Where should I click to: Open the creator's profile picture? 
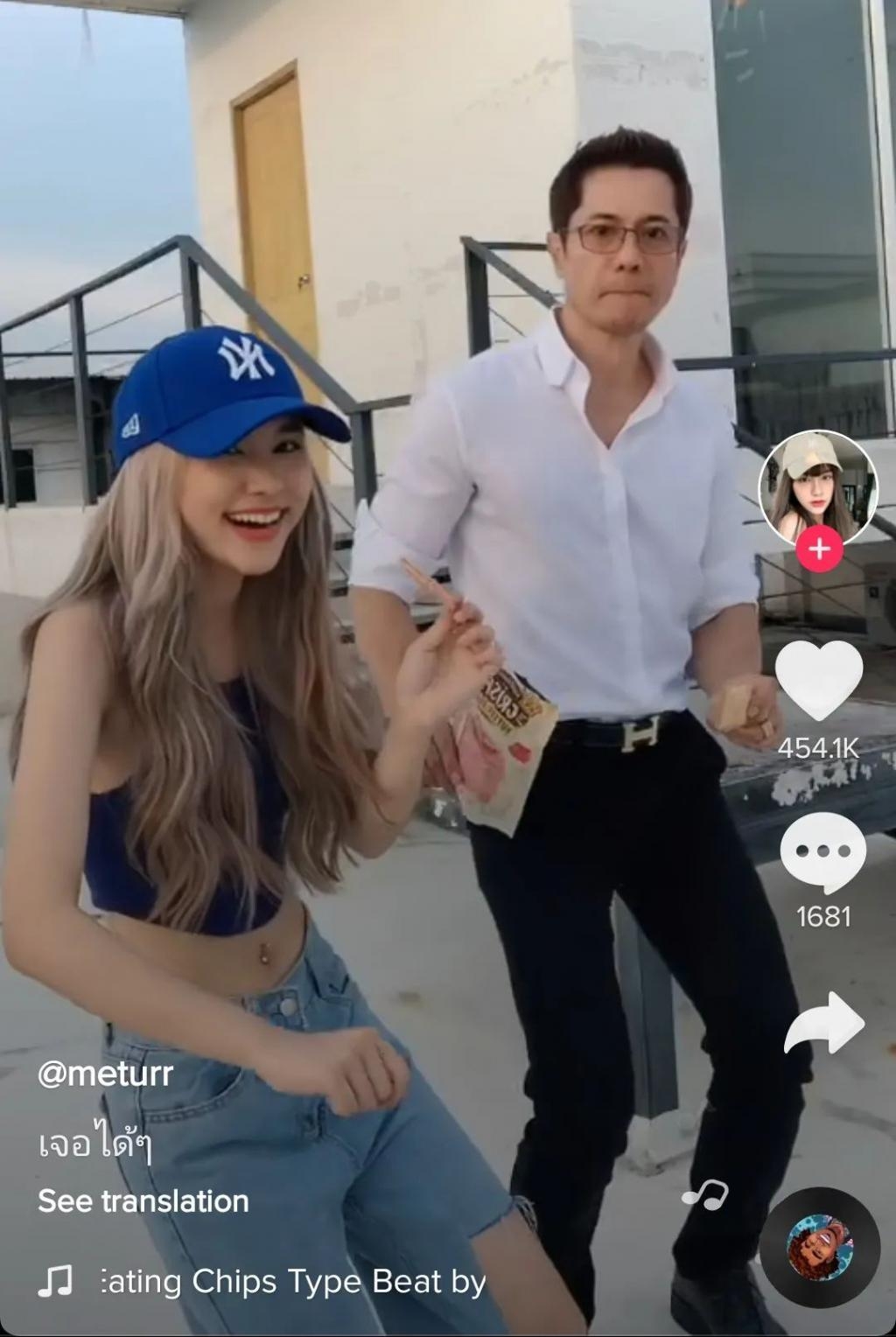tap(817, 486)
